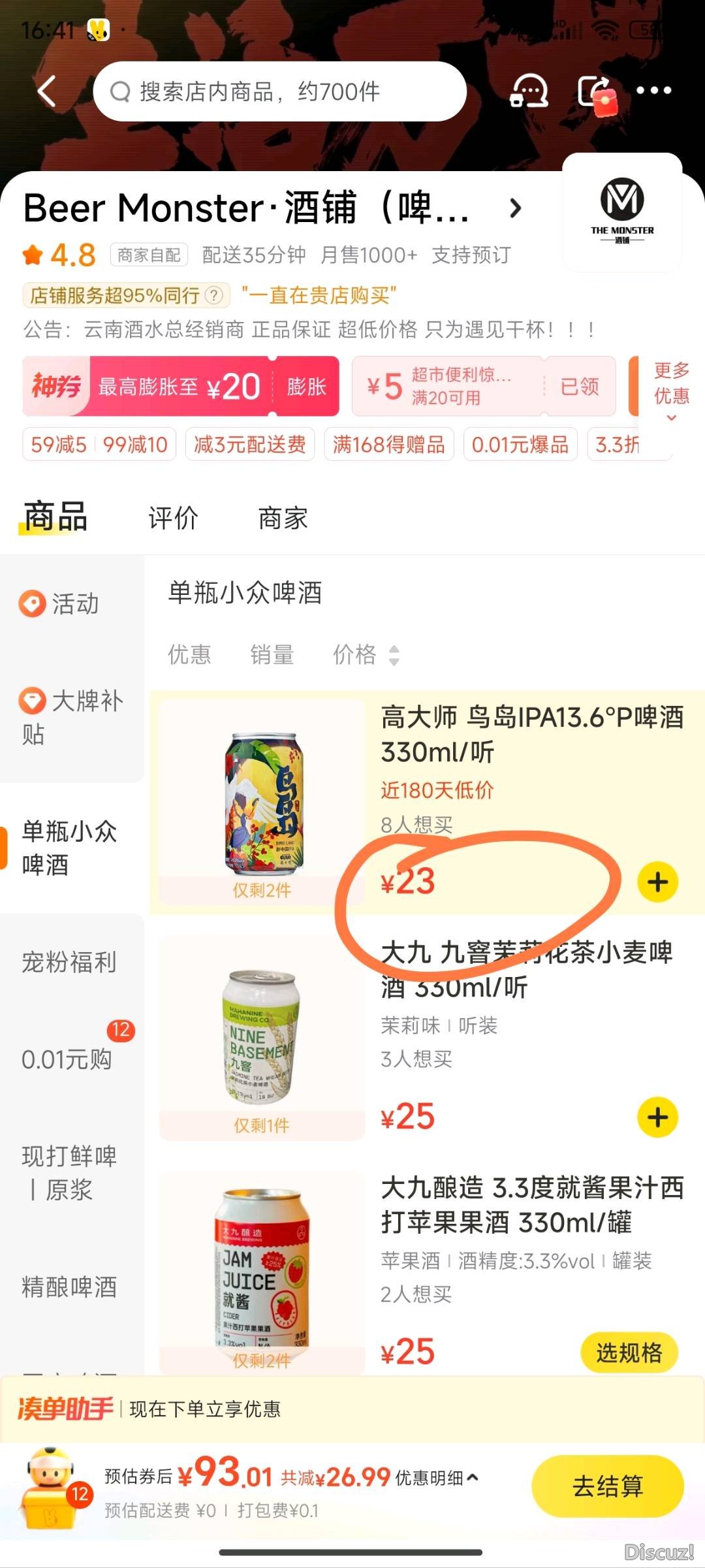Open the 0.01元购 category
This screenshot has height=1568, width=705.
click(x=67, y=1059)
